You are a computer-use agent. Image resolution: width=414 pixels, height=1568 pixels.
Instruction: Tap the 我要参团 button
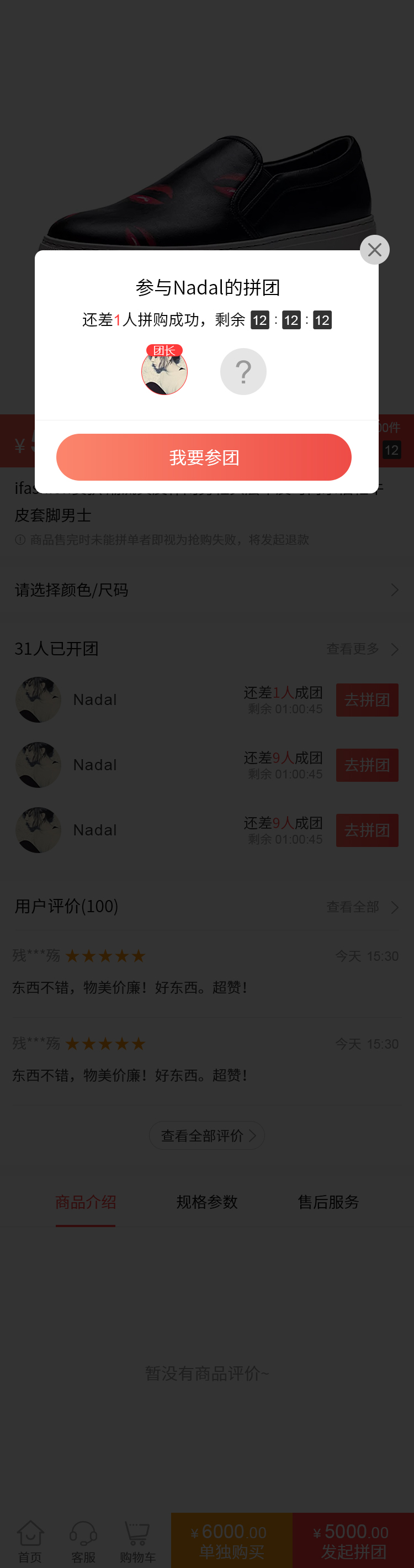point(204,457)
